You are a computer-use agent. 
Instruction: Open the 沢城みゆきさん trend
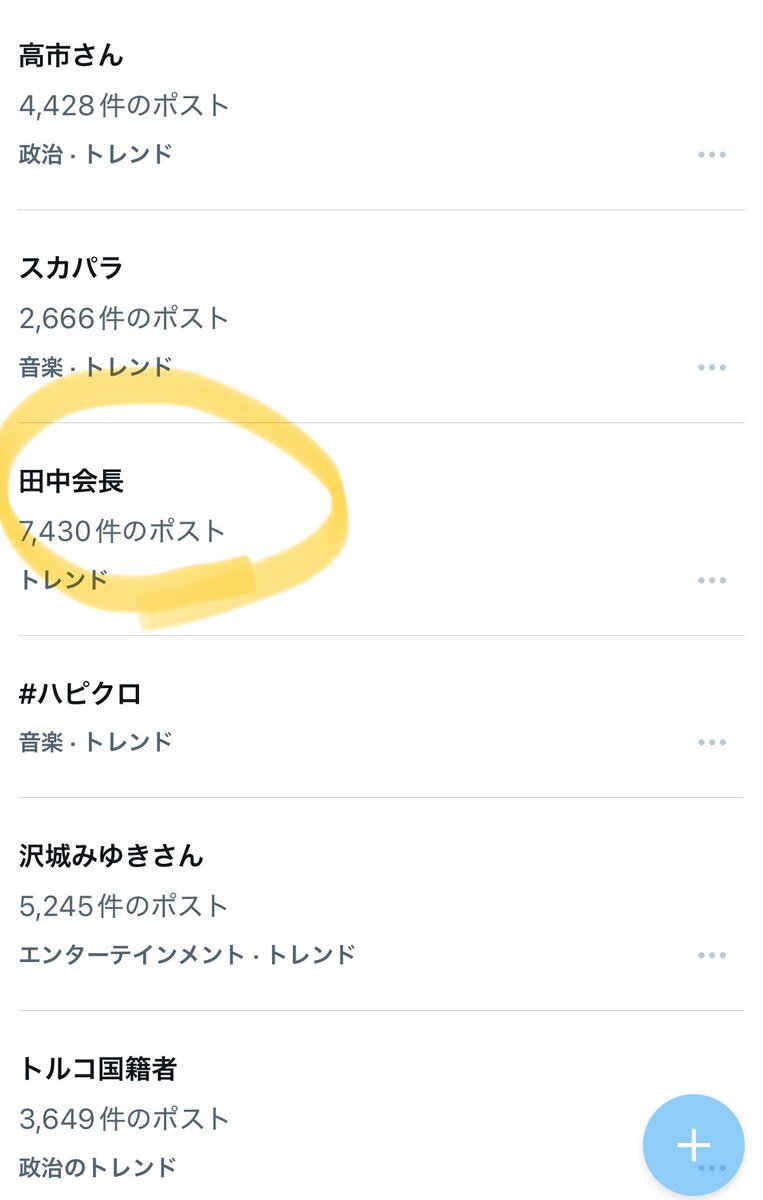tap(111, 856)
